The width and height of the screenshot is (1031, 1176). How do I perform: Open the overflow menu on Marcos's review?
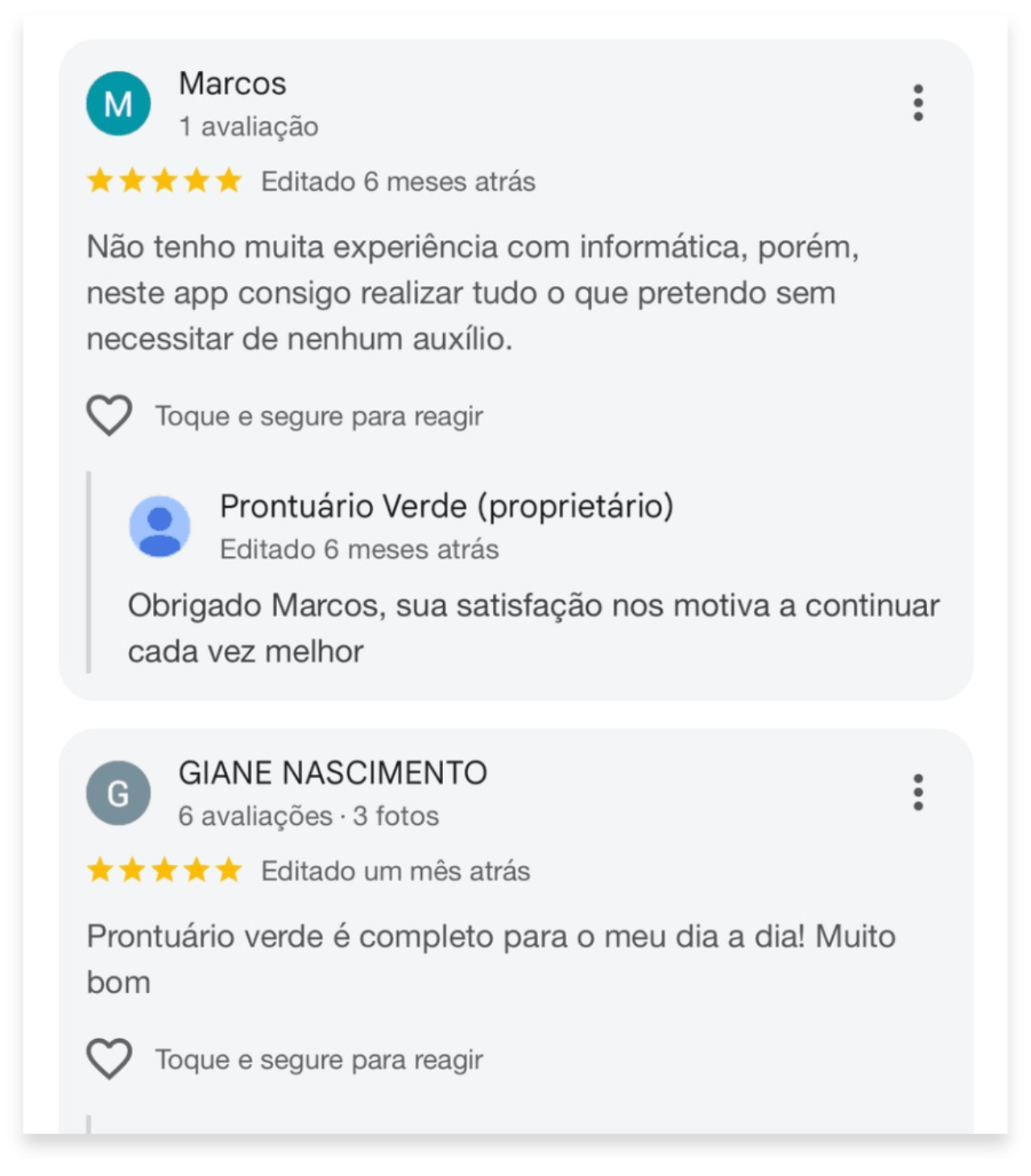coord(917,103)
